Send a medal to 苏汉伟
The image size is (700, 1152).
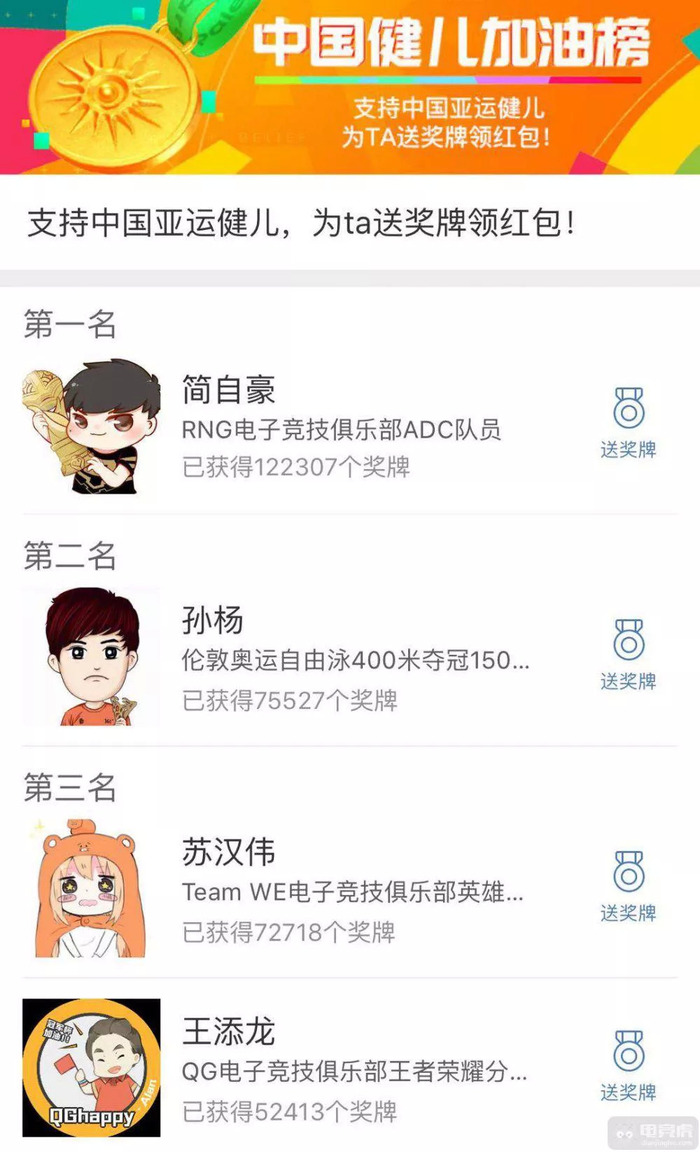[x=628, y=886]
